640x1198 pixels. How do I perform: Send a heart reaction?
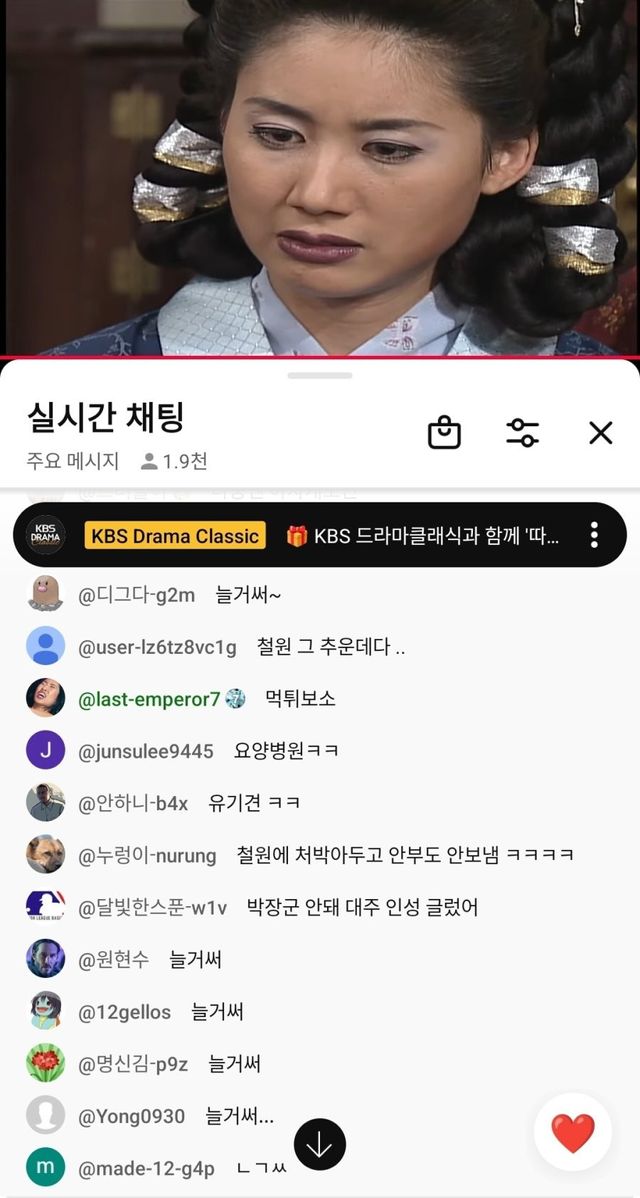573,1133
